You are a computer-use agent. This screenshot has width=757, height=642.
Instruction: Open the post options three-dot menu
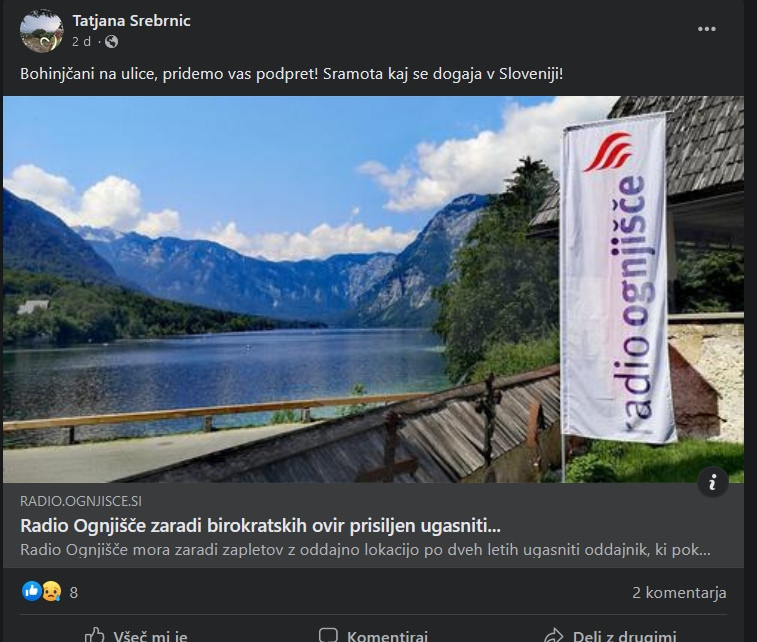pos(706,30)
